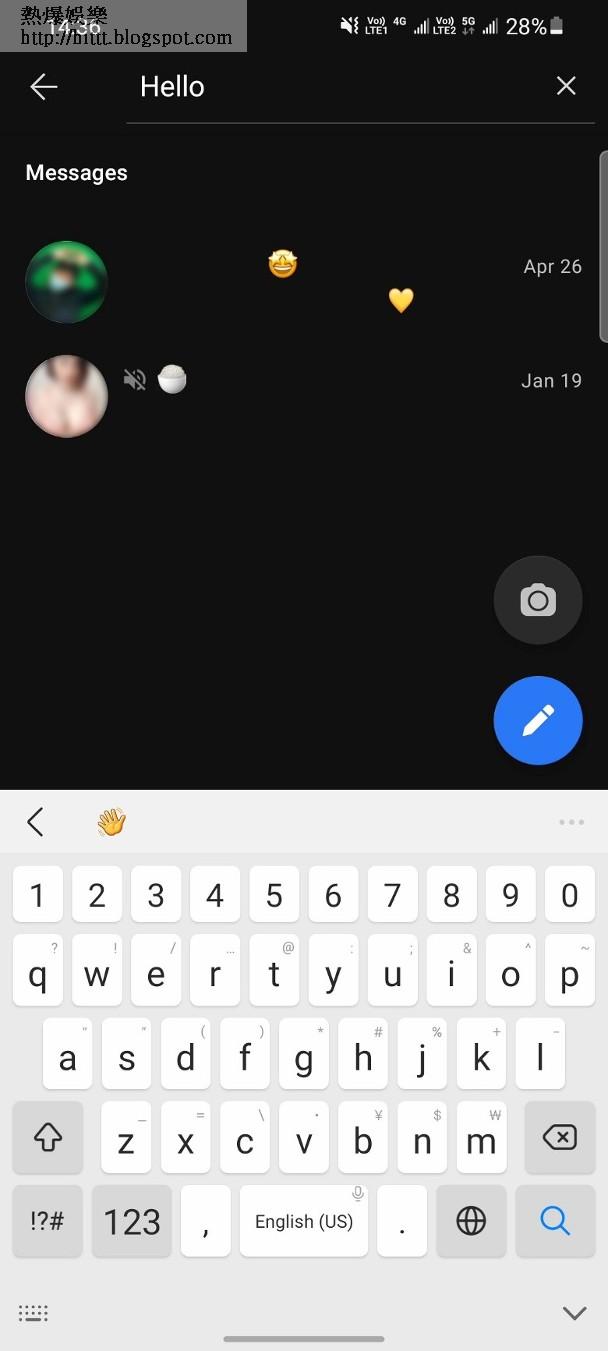Go back from the search screen
608x1351 pixels.
(44, 87)
